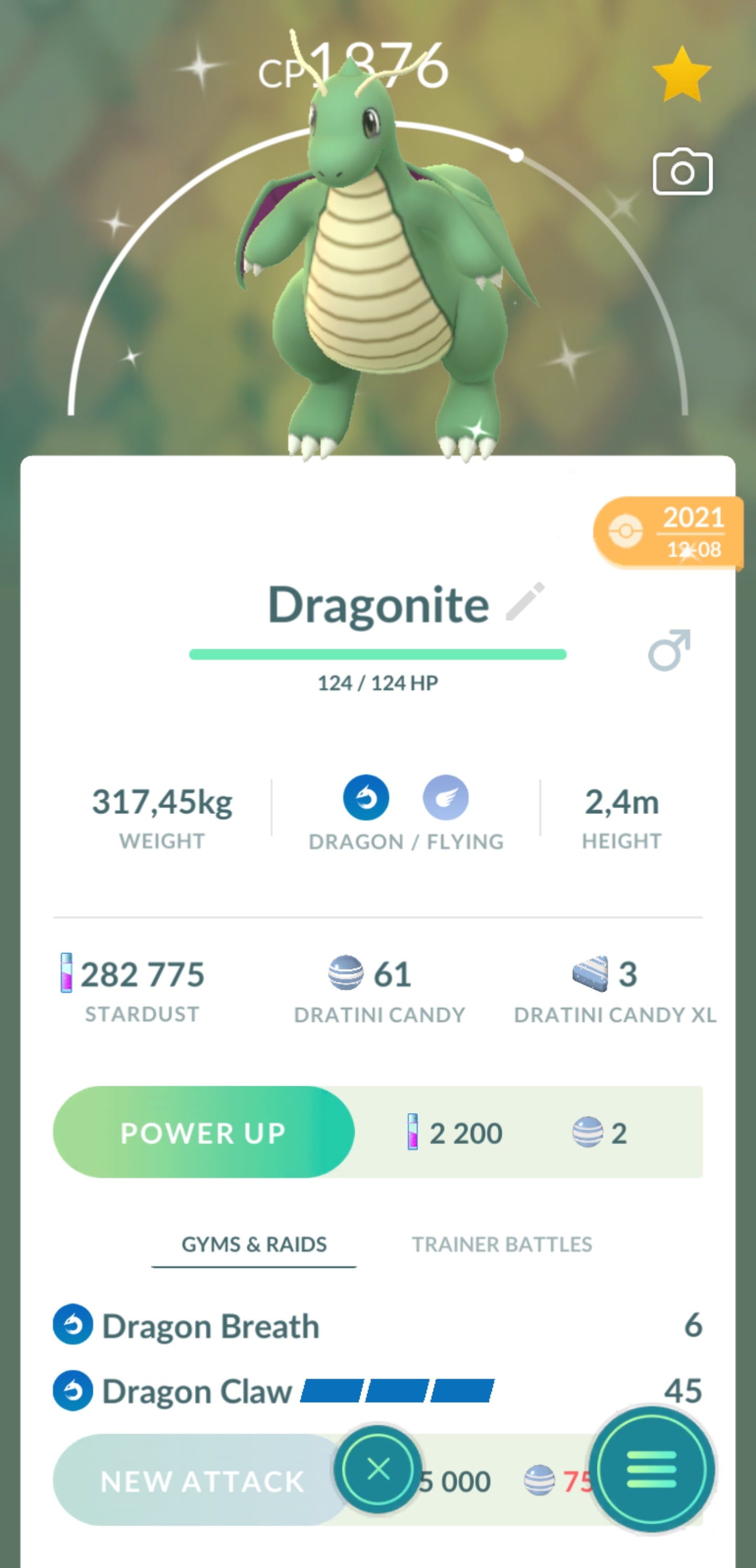Open the AR camera icon

[682, 172]
